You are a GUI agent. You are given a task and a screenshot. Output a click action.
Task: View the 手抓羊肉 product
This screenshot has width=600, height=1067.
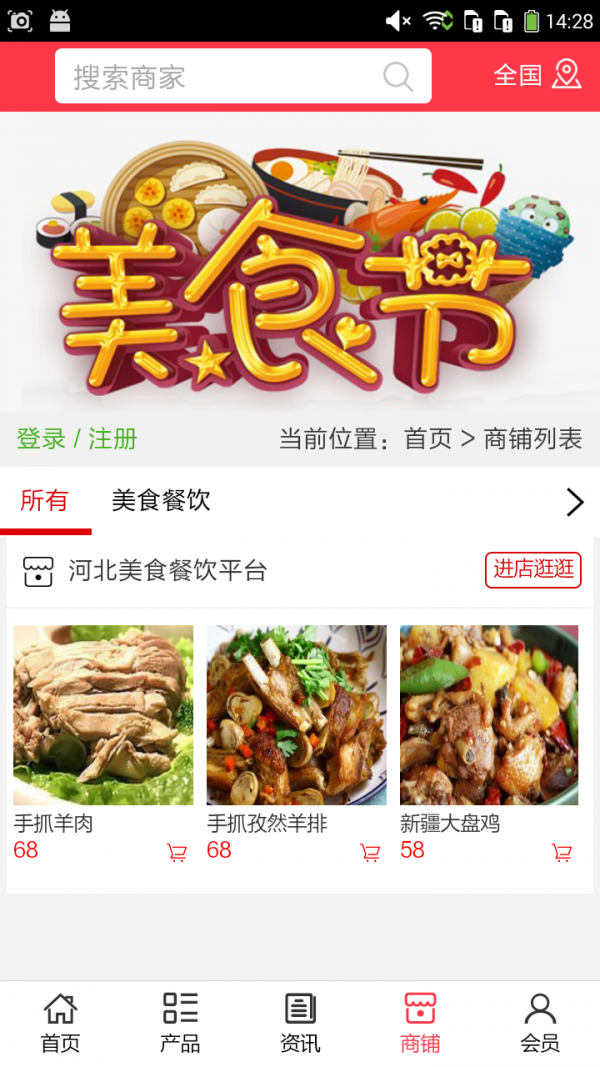[x=103, y=715]
